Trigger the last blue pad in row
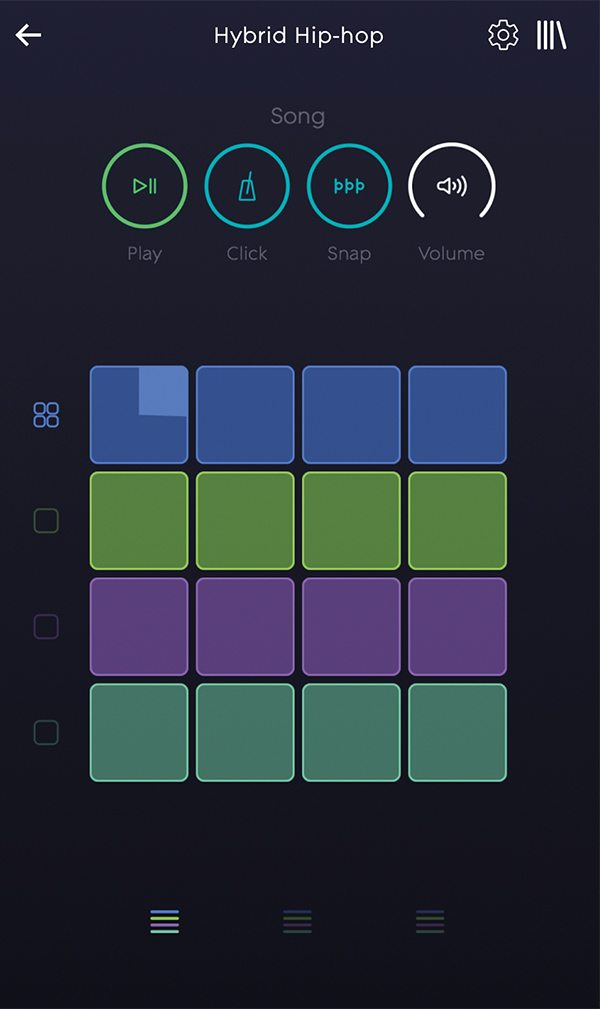This screenshot has height=1009, width=600. pos(458,414)
